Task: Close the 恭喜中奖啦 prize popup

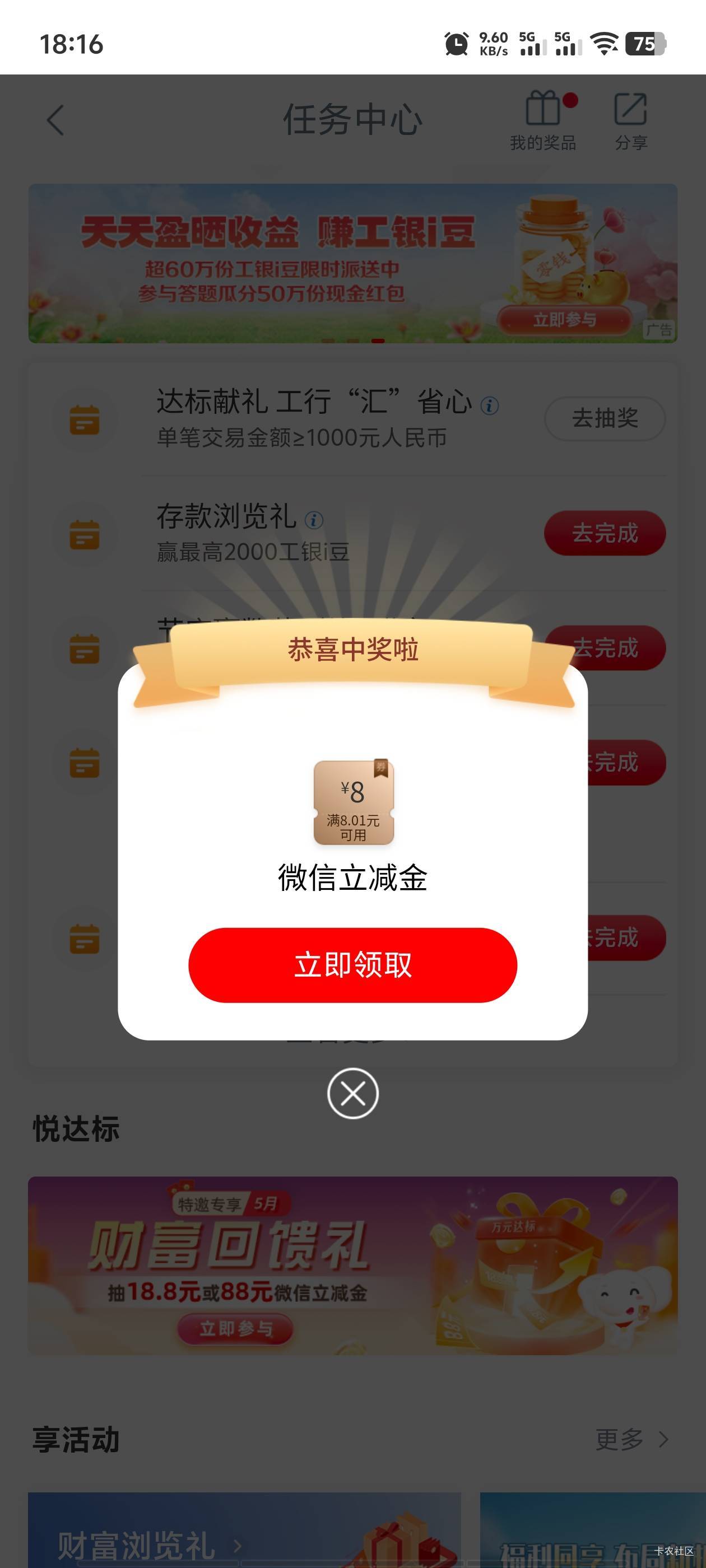Action: pyautogui.click(x=352, y=1093)
